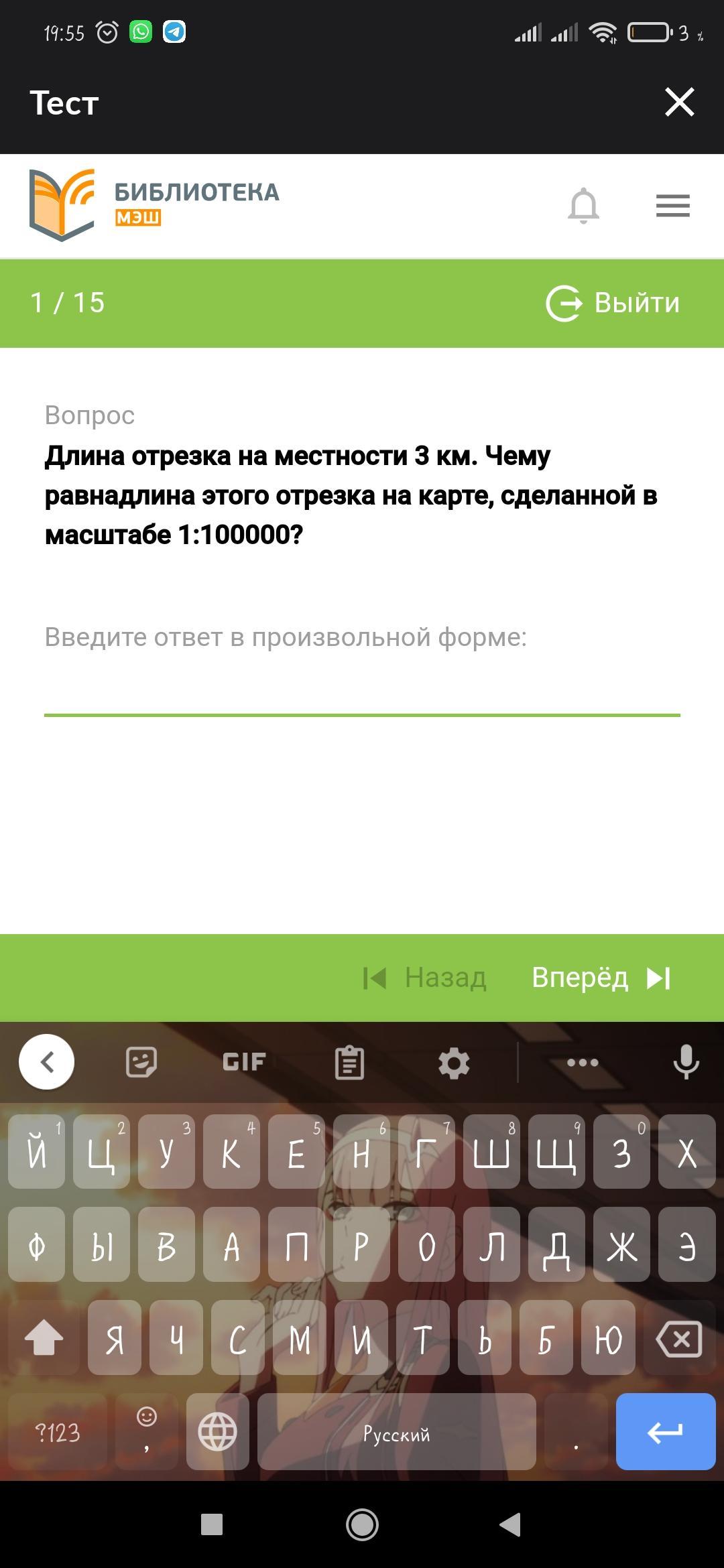Open more keyboard options
The width and height of the screenshot is (724, 1568).
point(583,1062)
